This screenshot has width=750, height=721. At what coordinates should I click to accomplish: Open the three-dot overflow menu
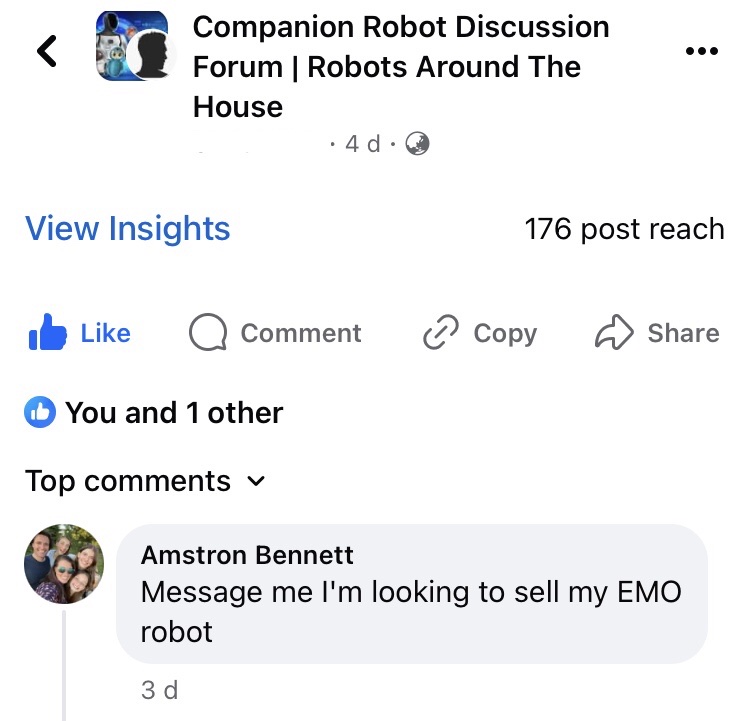pyautogui.click(x=701, y=51)
